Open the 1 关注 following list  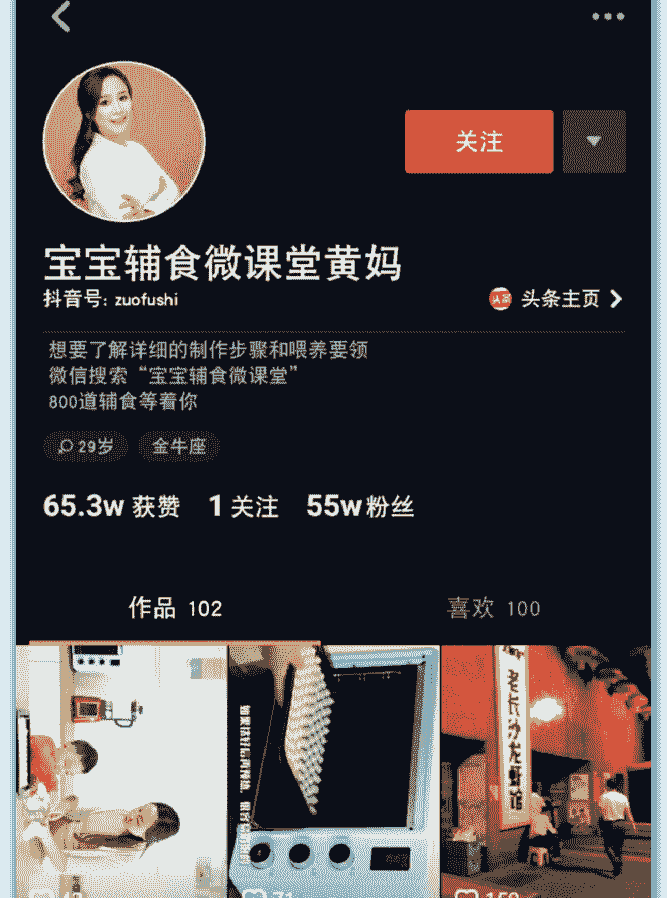click(x=243, y=507)
